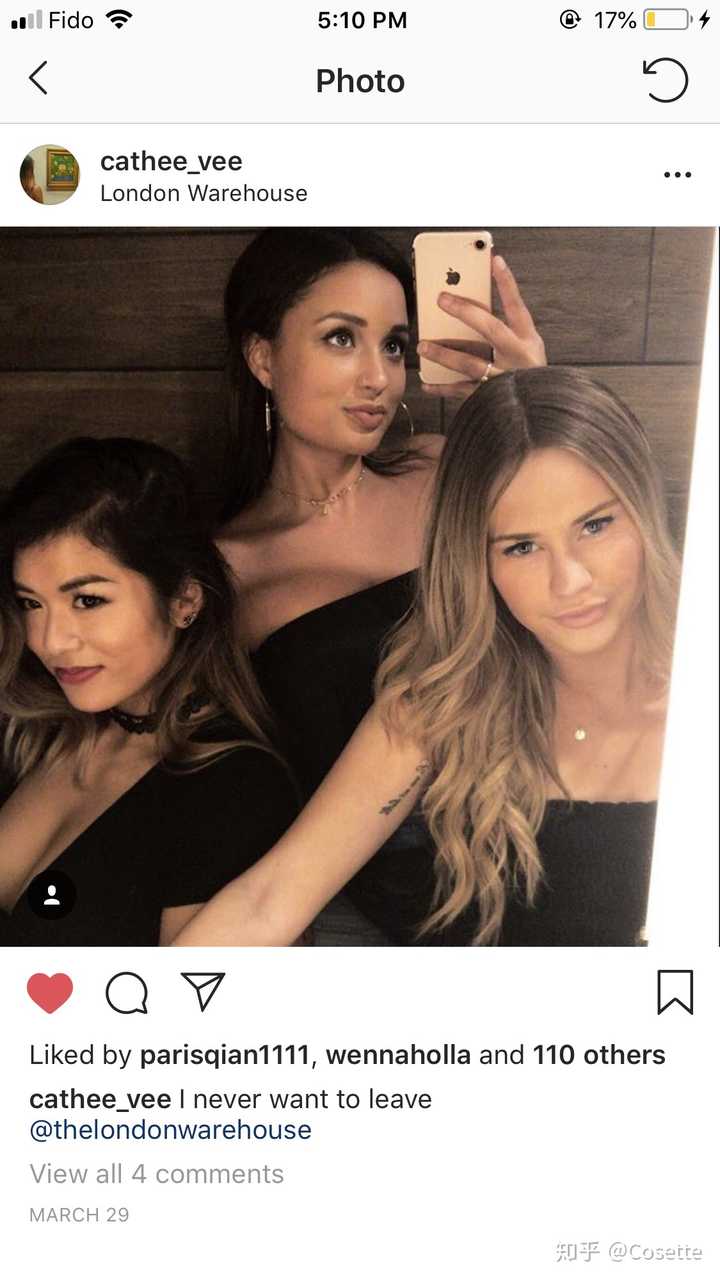Bookmark this post

coord(675,993)
